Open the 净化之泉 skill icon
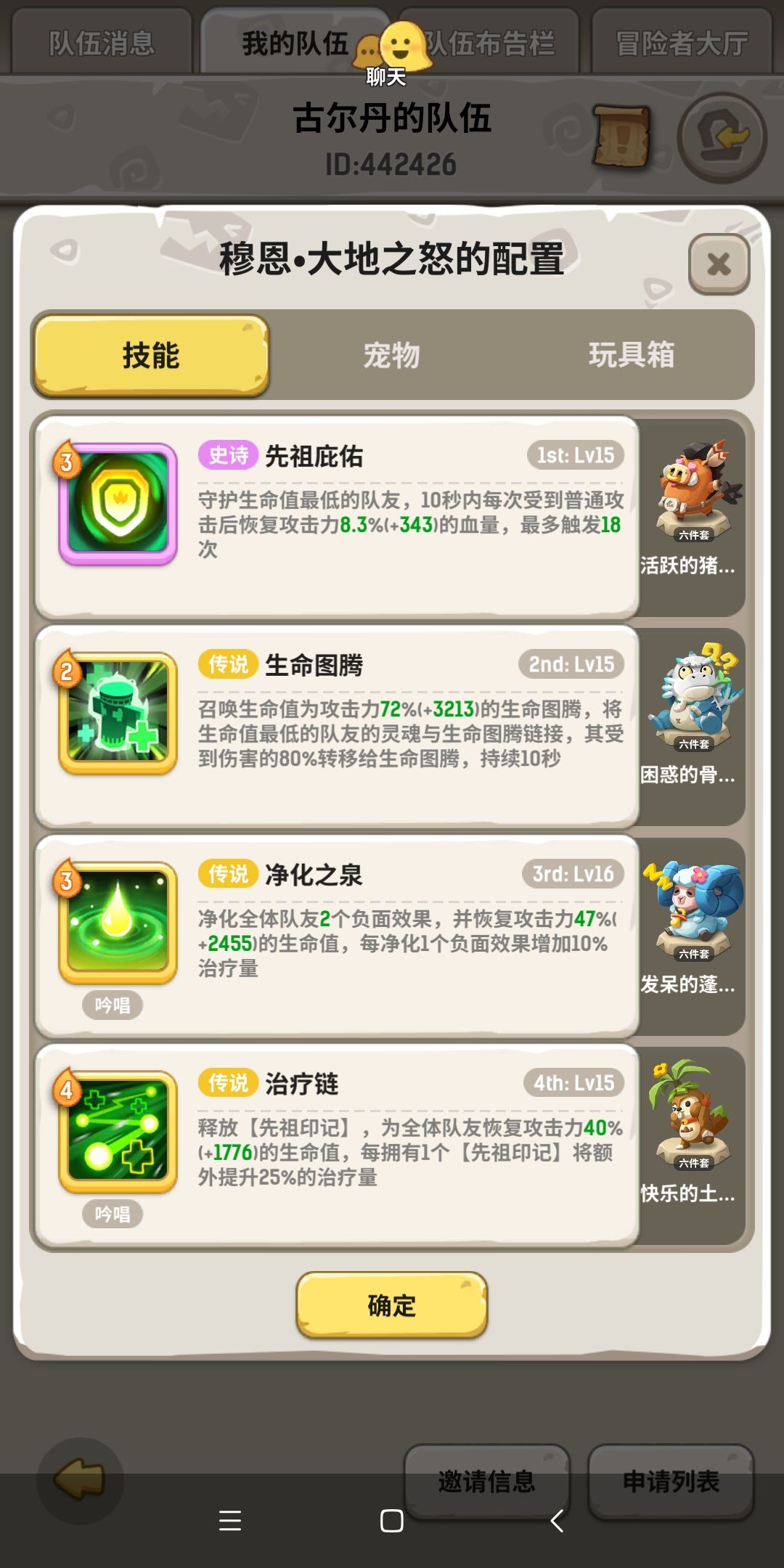Screen dimensions: 784x1568 118,922
